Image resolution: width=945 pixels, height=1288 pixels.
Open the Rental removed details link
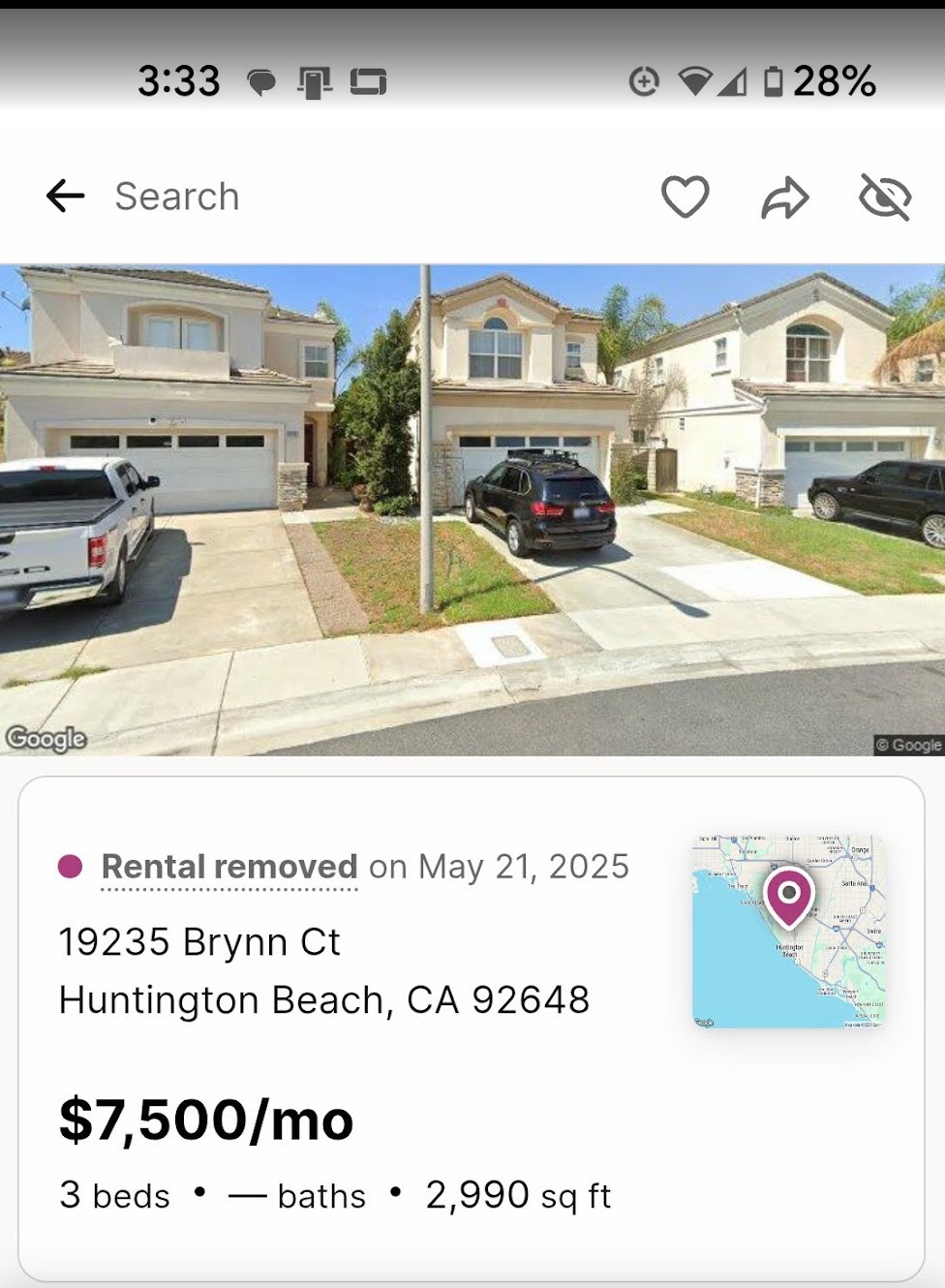(228, 867)
